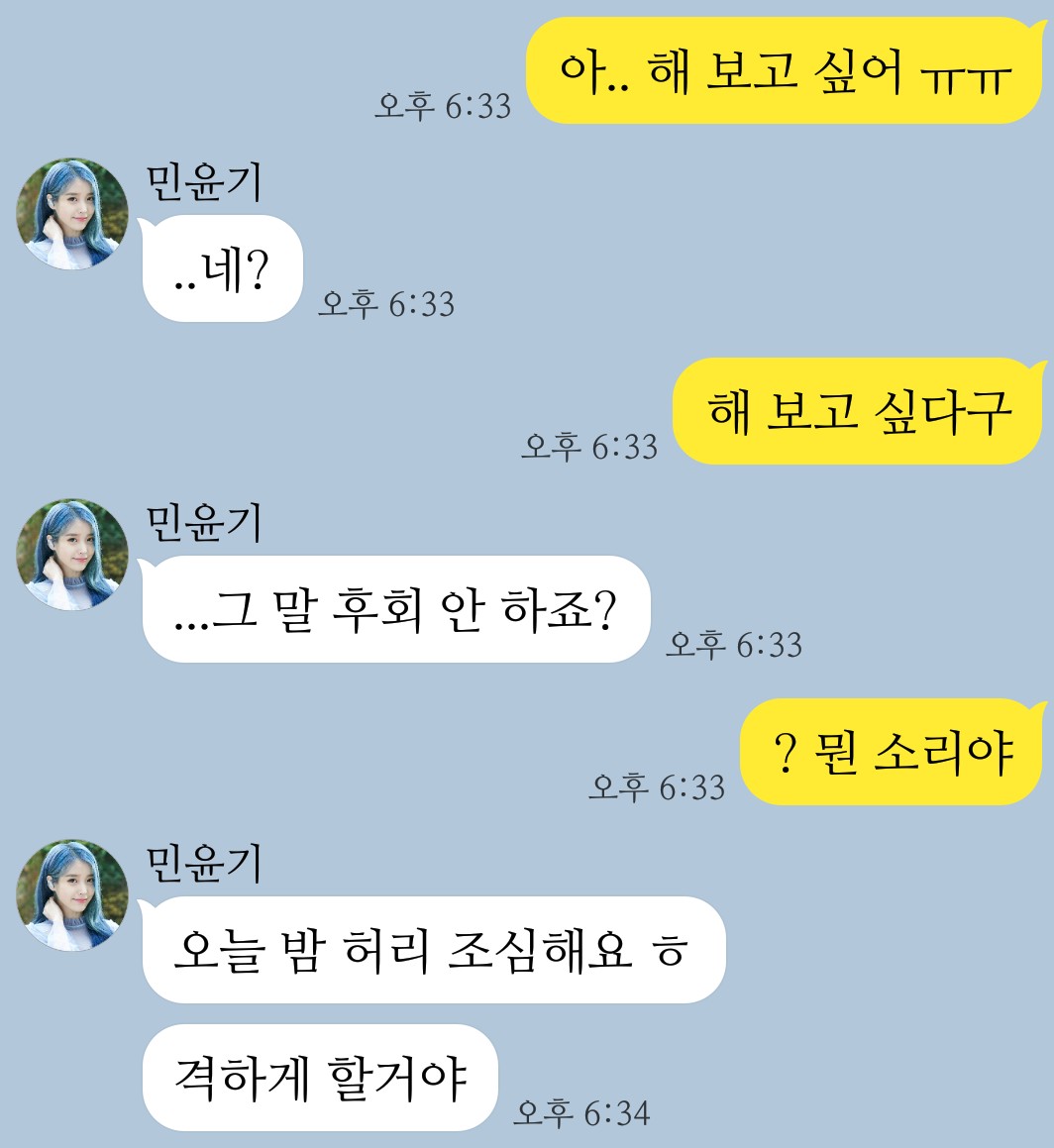
Task: Tap 민윤기's avatar next to '...그 말 후회 안 하죠?'
Action: click(x=72, y=555)
